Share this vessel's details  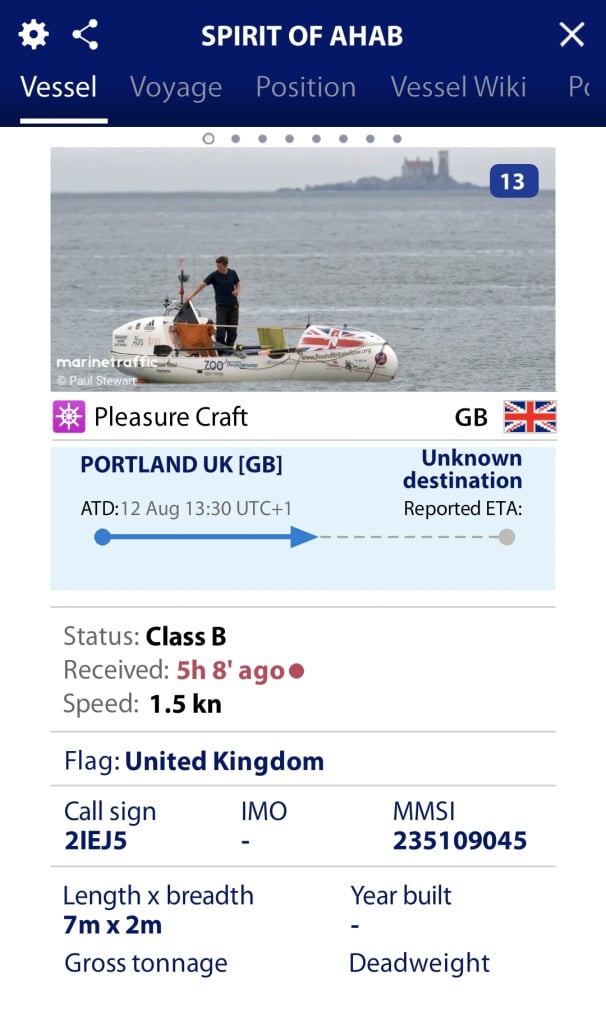(x=86, y=36)
